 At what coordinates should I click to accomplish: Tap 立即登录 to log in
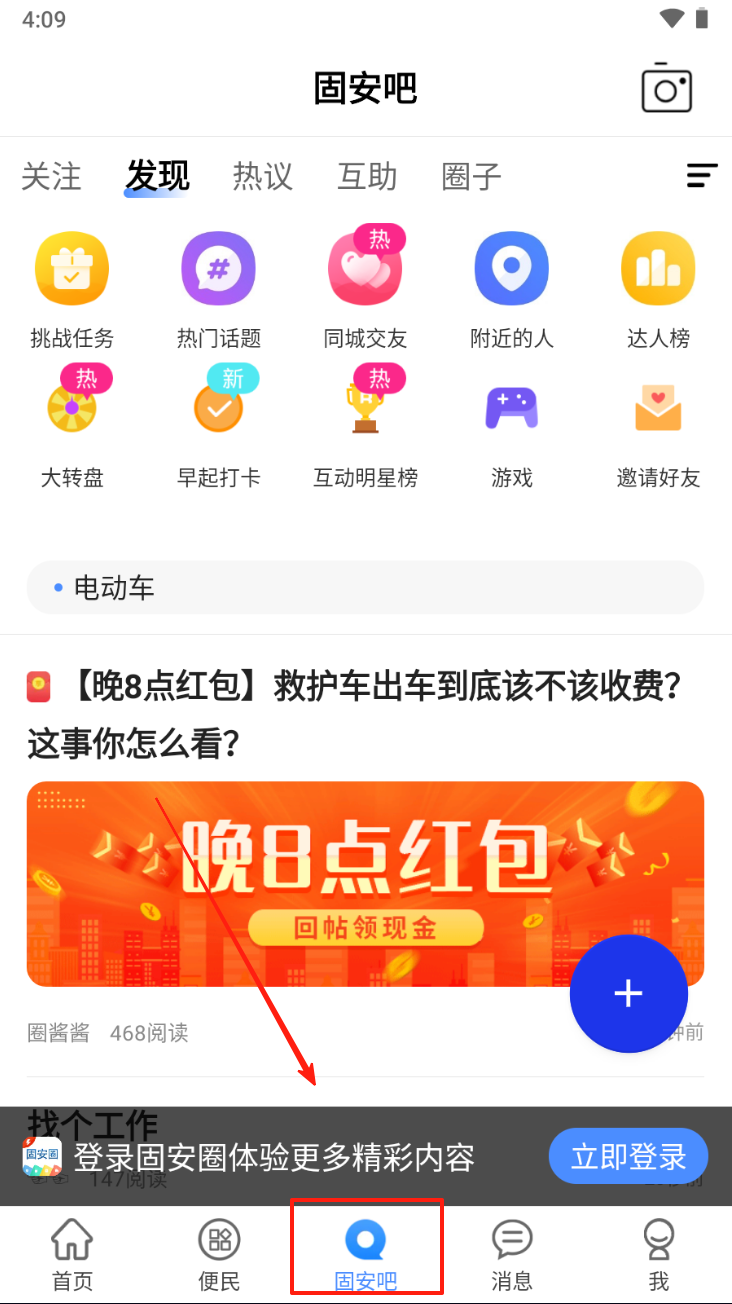[628, 1157]
